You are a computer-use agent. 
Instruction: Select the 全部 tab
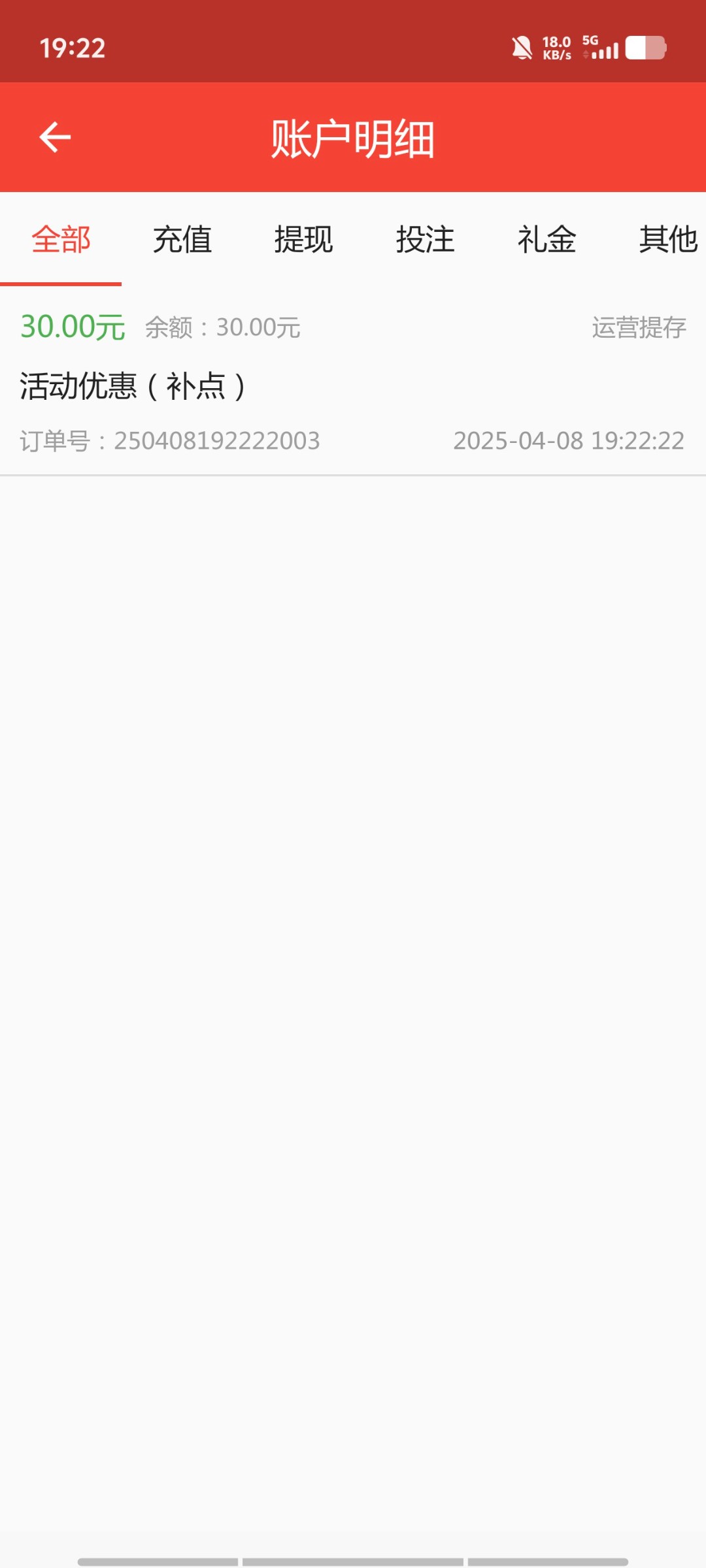click(61, 239)
